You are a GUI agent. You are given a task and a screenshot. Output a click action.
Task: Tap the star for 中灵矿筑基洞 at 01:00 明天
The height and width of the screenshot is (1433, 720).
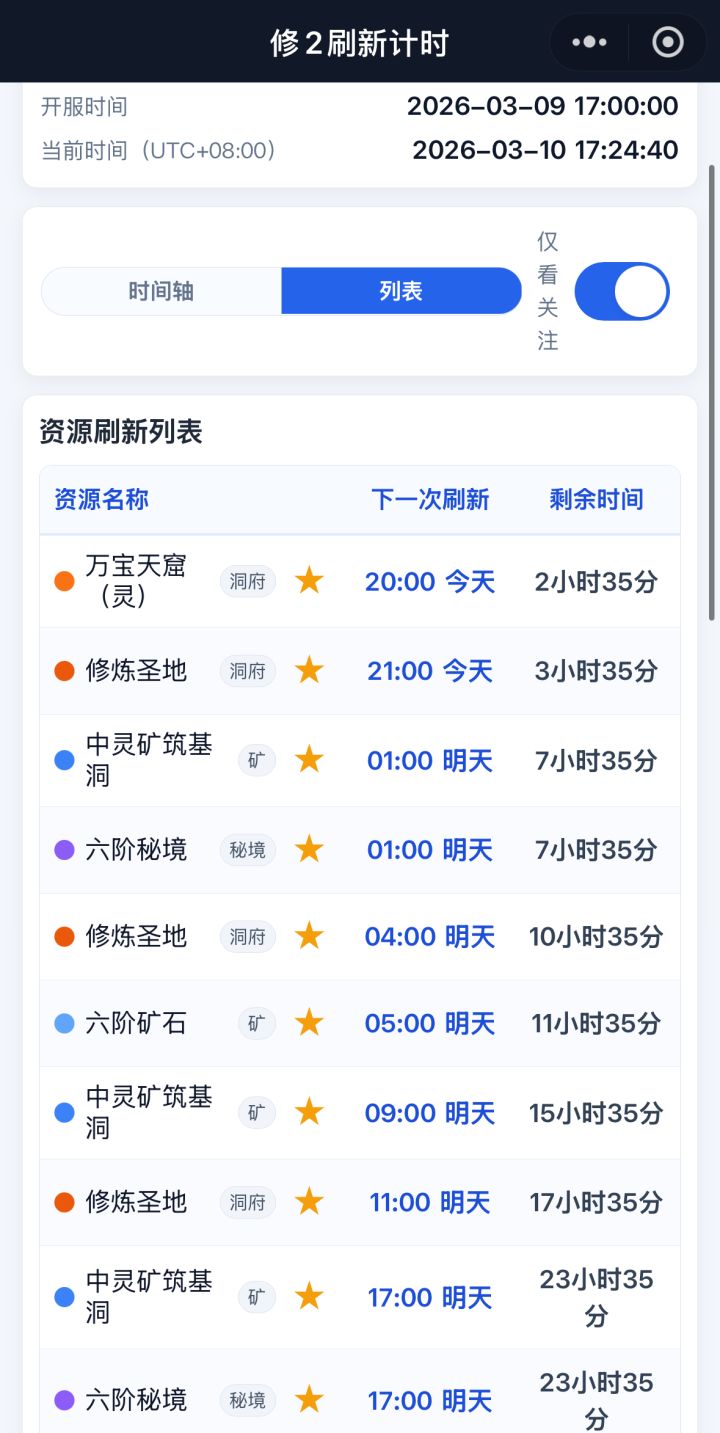309,760
